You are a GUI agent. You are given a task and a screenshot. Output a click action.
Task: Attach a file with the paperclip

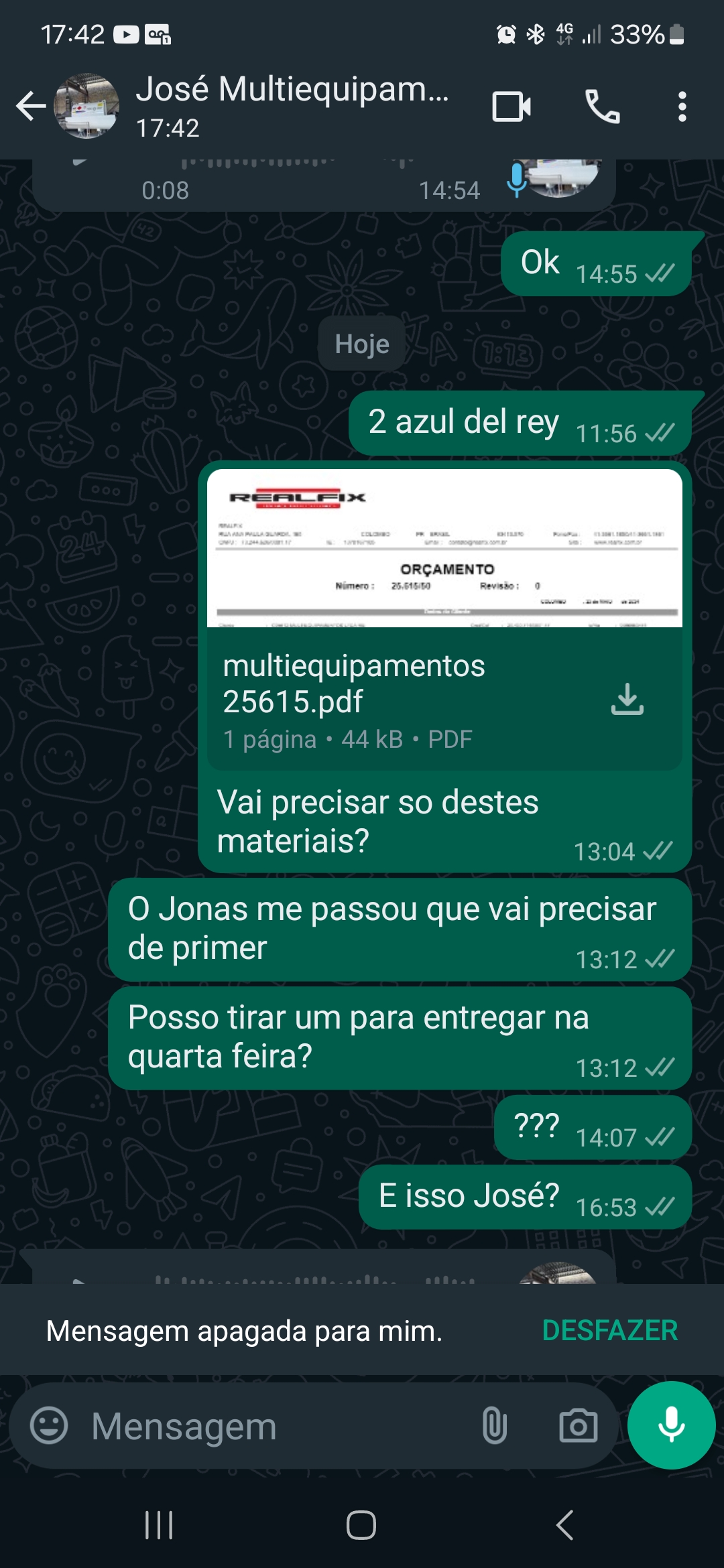click(494, 1425)
